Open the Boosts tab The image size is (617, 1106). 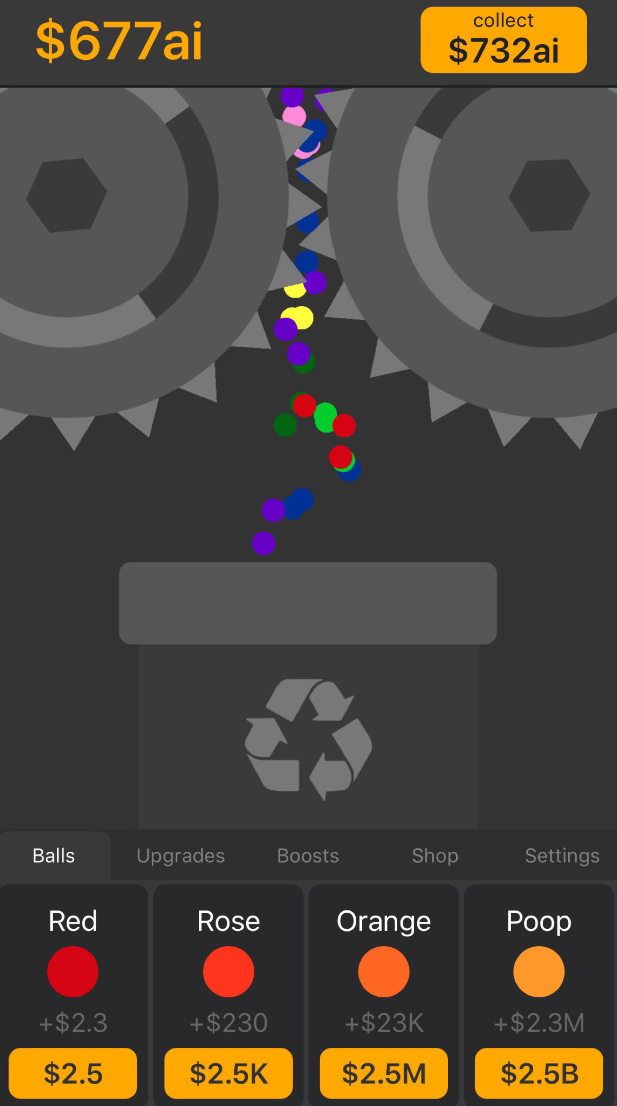pos(308,856)
